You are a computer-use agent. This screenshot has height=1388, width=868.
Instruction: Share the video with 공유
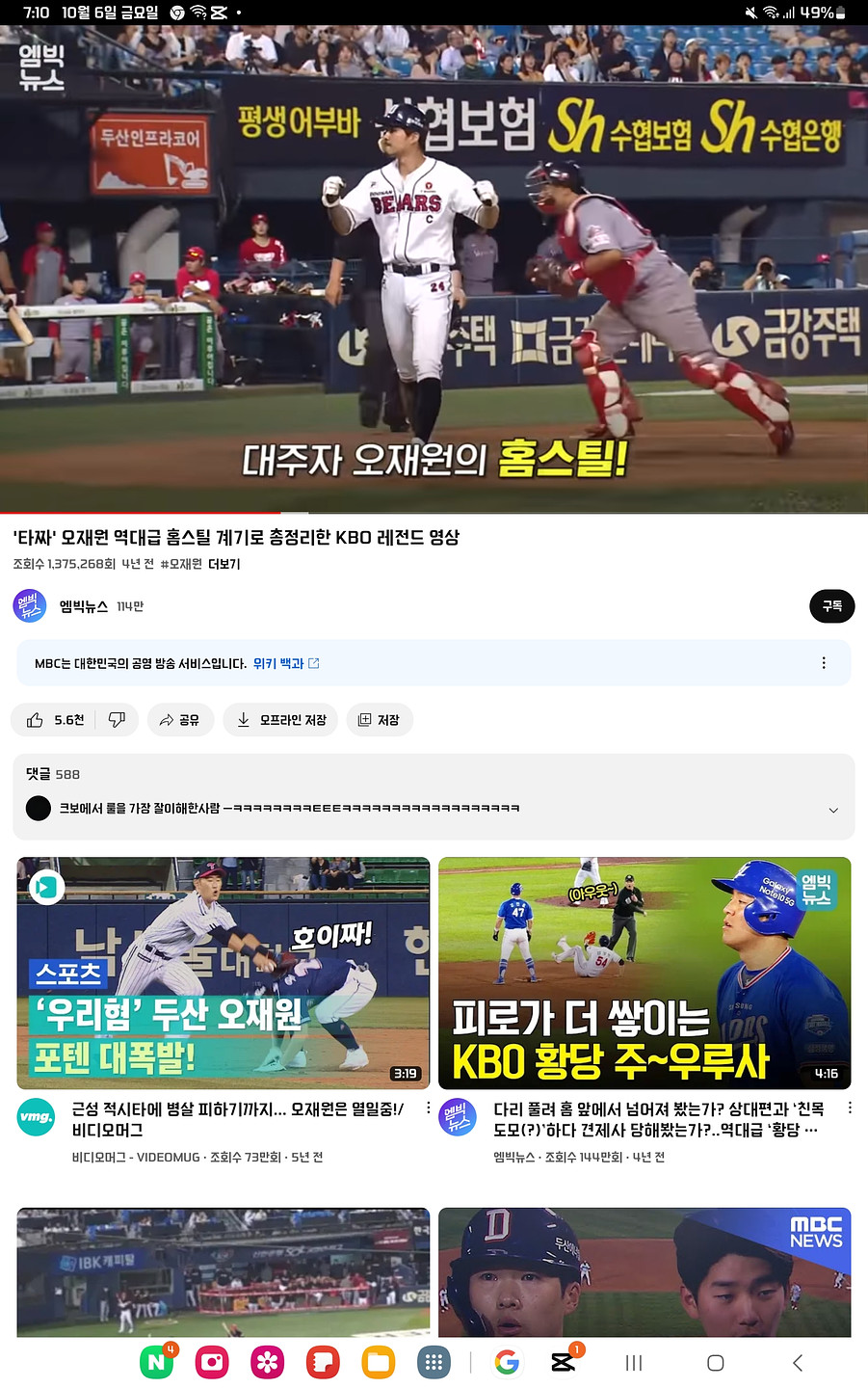[180, 720]
